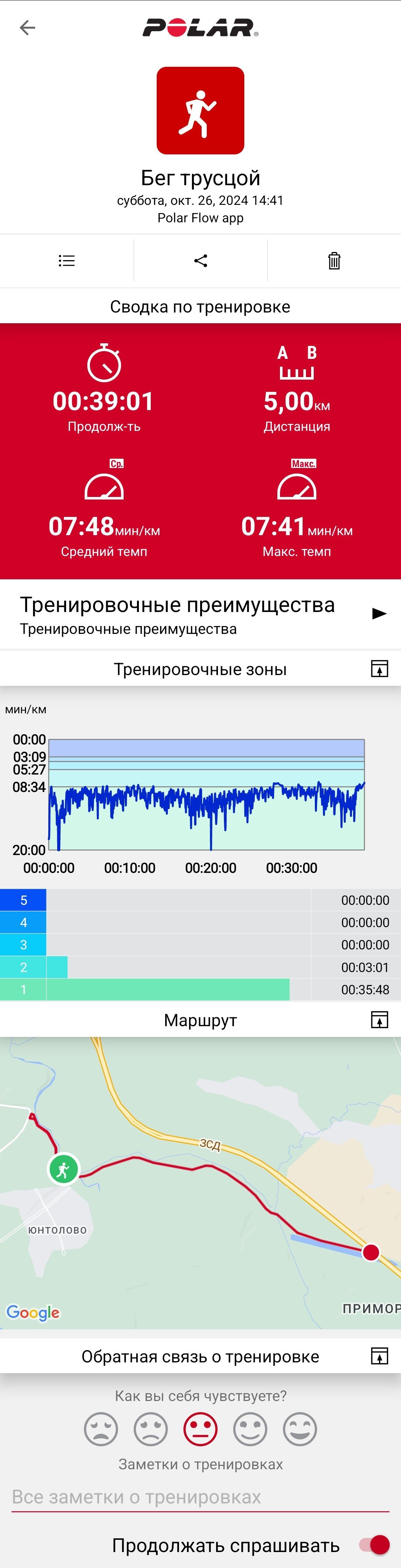Select the neutral feeling face
The width and height of the screenshot is (401, 1568).
[200, 1428]
